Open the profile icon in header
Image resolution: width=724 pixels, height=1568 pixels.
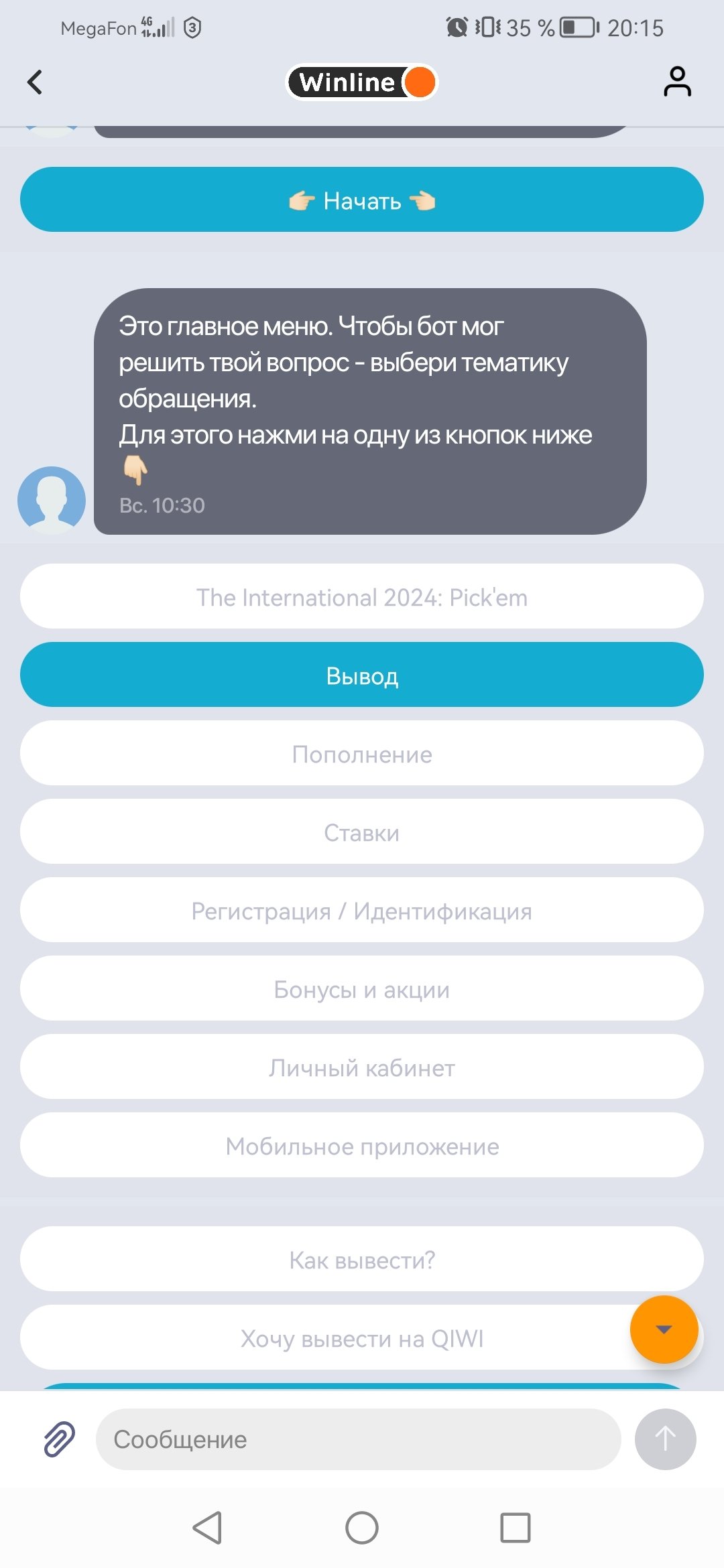(677, 82)
